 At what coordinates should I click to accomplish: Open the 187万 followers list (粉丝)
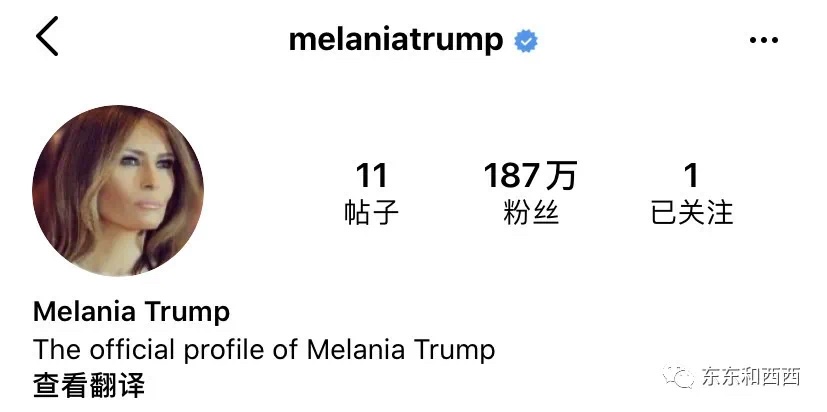[x=530, y=193]
